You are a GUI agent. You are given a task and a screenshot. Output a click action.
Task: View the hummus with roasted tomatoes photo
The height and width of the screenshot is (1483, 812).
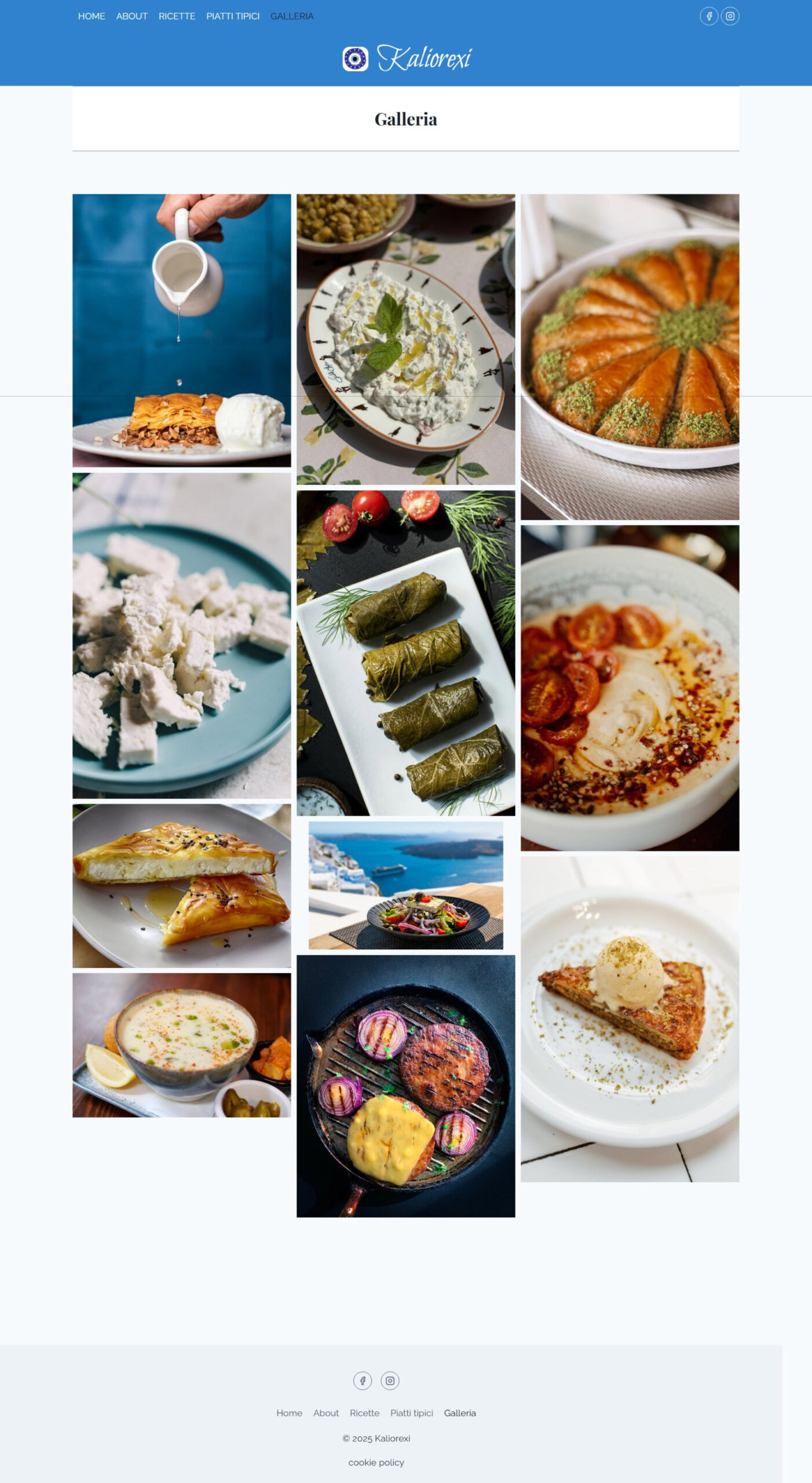[630, 688]
